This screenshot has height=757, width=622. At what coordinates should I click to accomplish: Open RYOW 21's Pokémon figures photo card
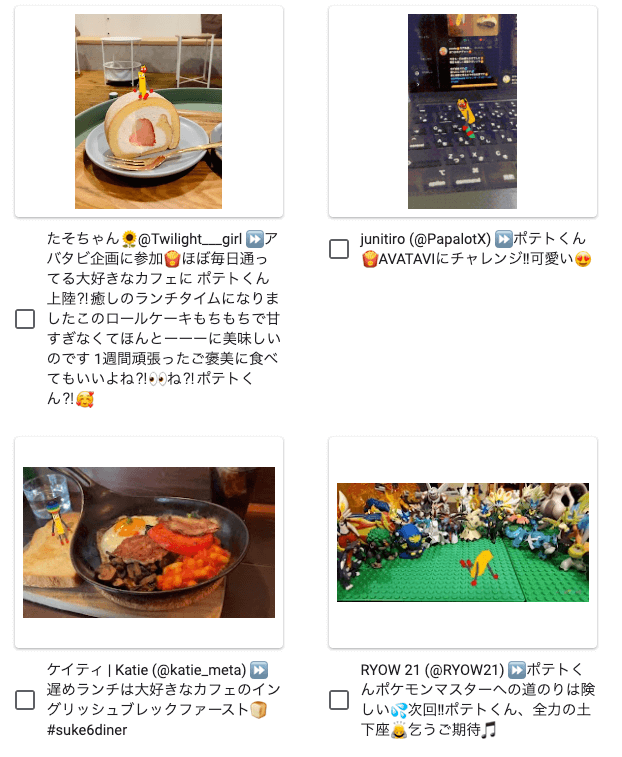[462, 541]
